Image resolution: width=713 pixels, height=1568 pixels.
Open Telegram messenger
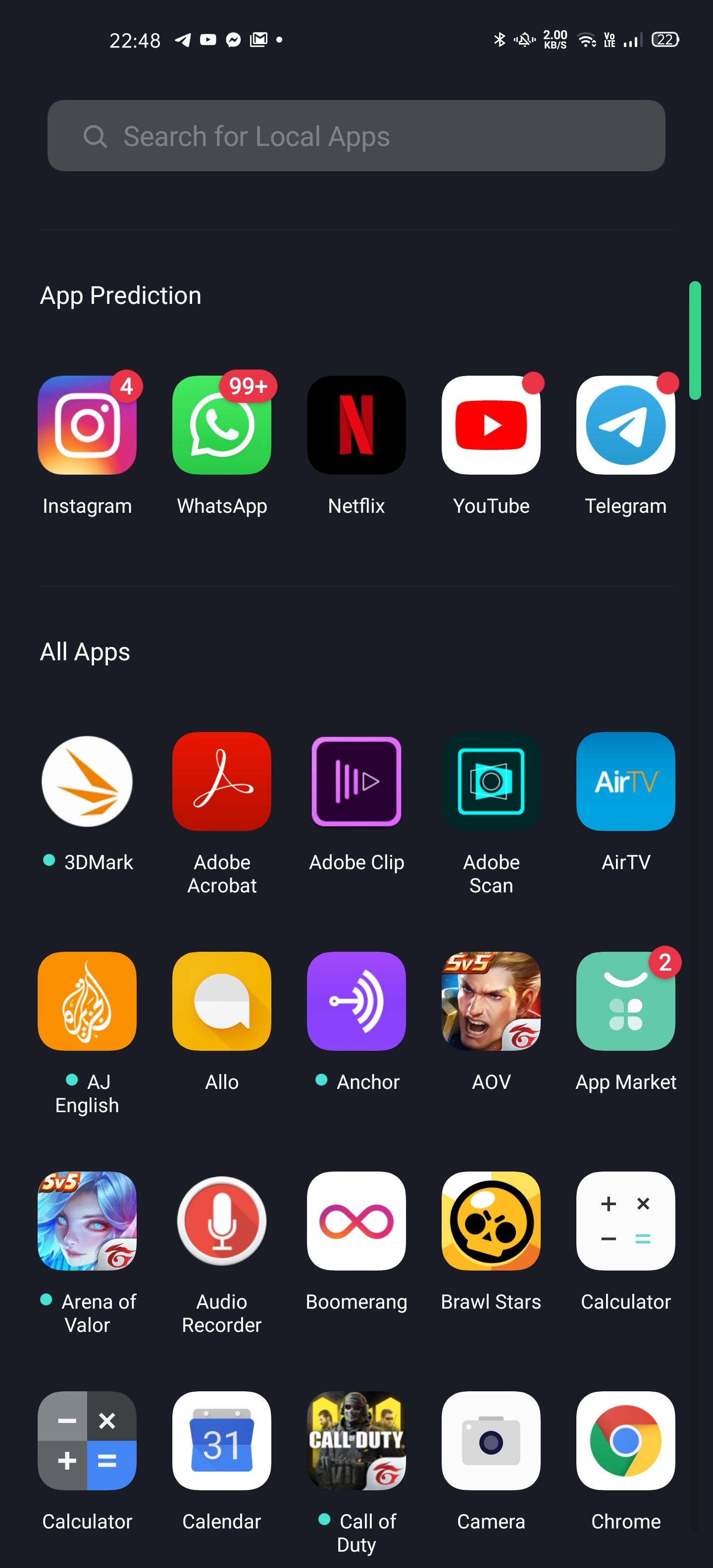coord(625,425)
